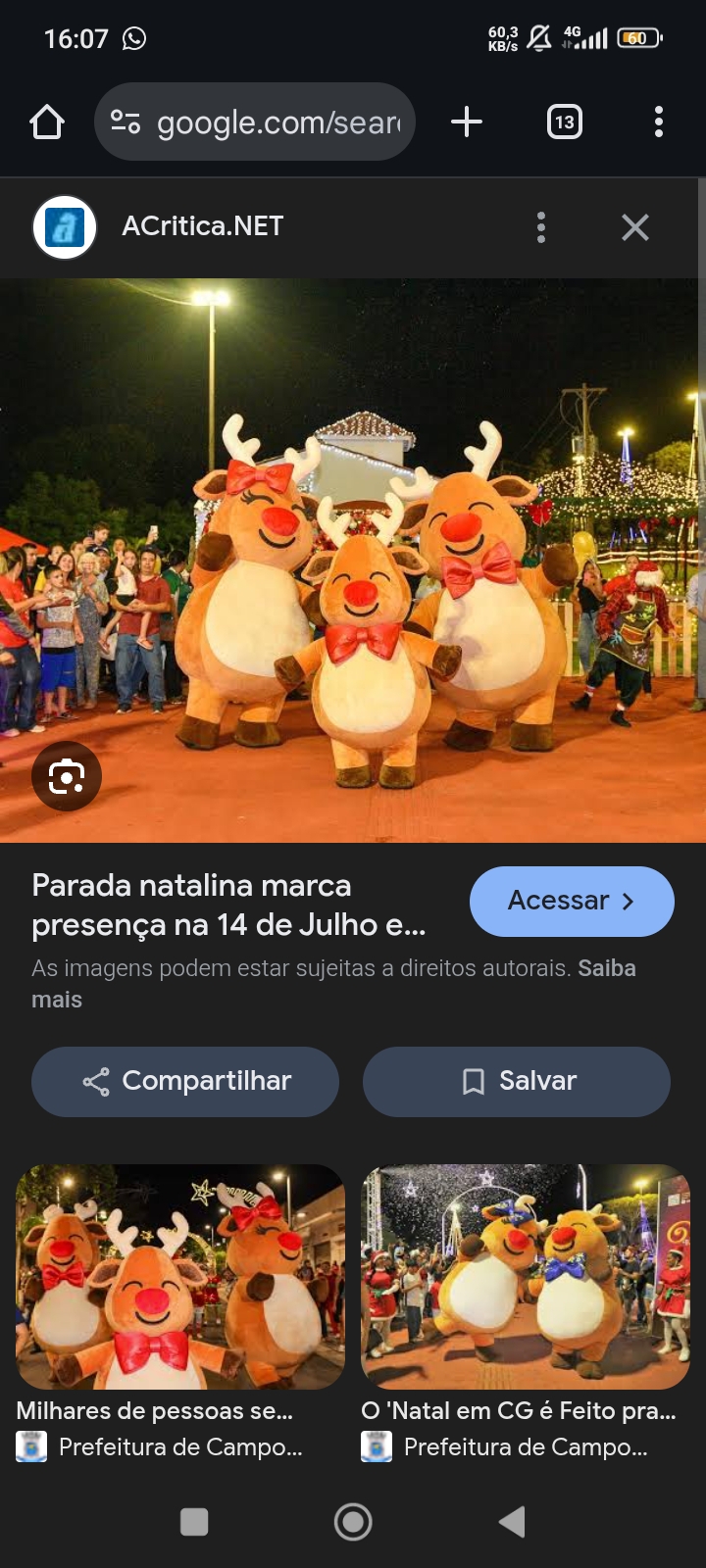Tap the google.com address bar
This screenshot has height=1568, width=706.
point(255,122)
